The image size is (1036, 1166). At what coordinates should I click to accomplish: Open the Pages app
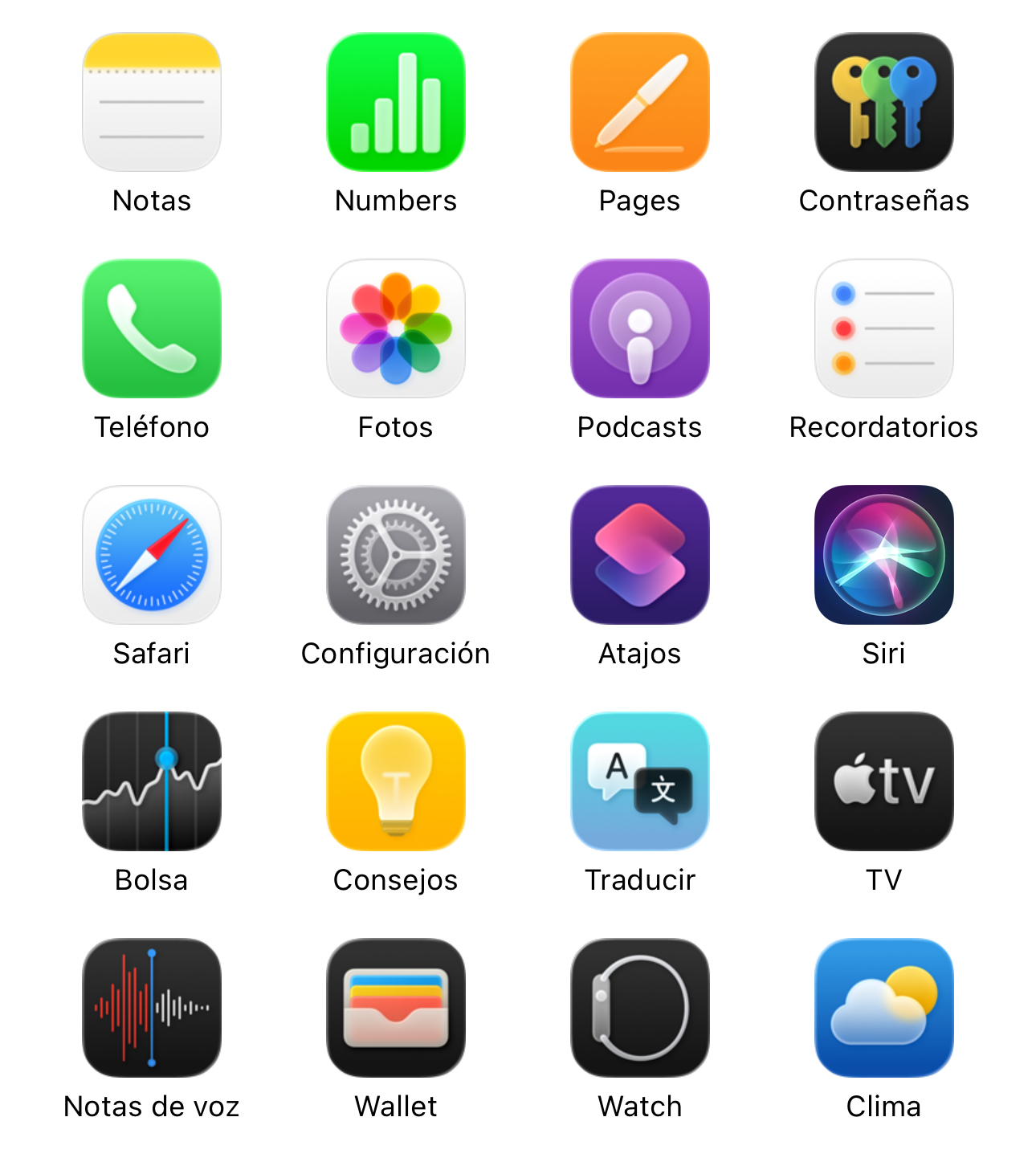tap(640, 102)
